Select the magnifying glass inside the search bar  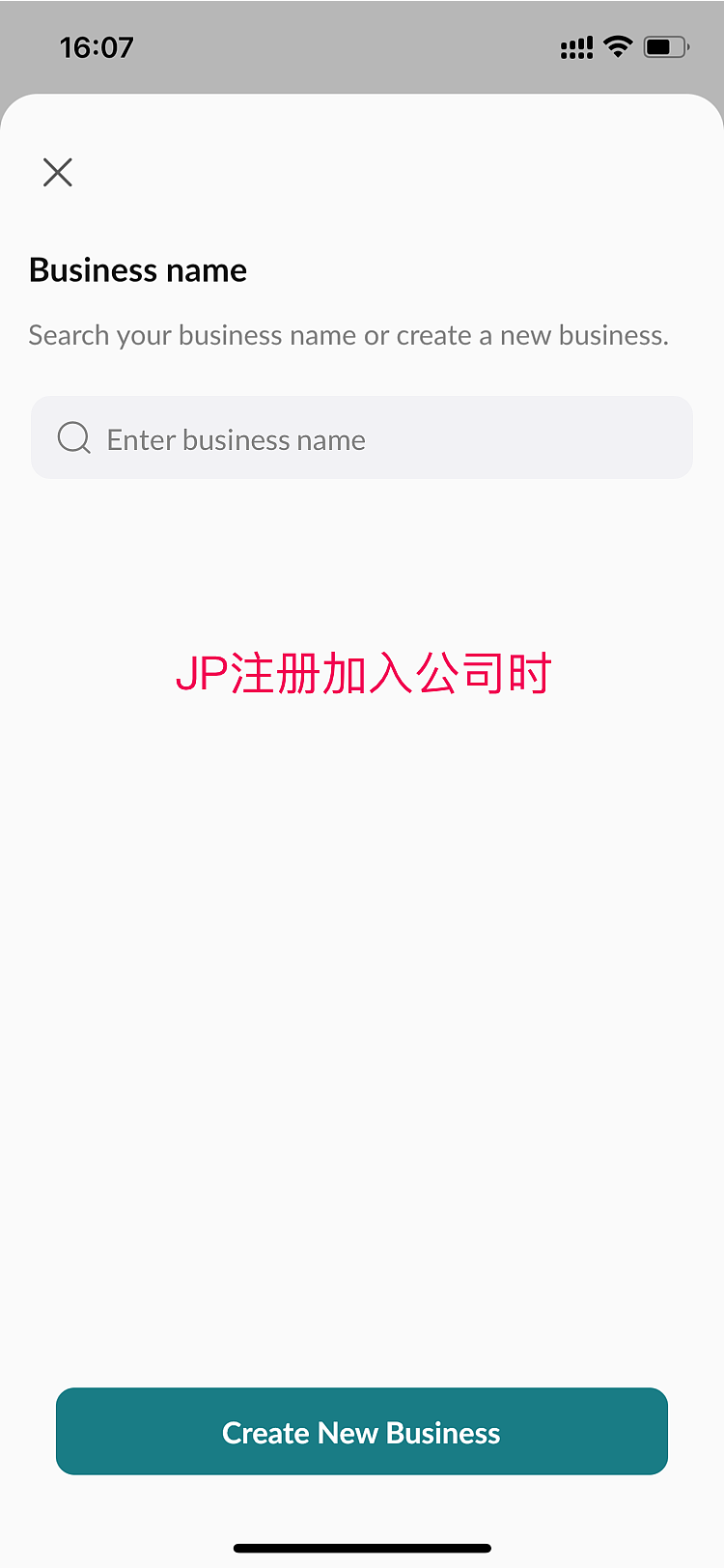73,437
